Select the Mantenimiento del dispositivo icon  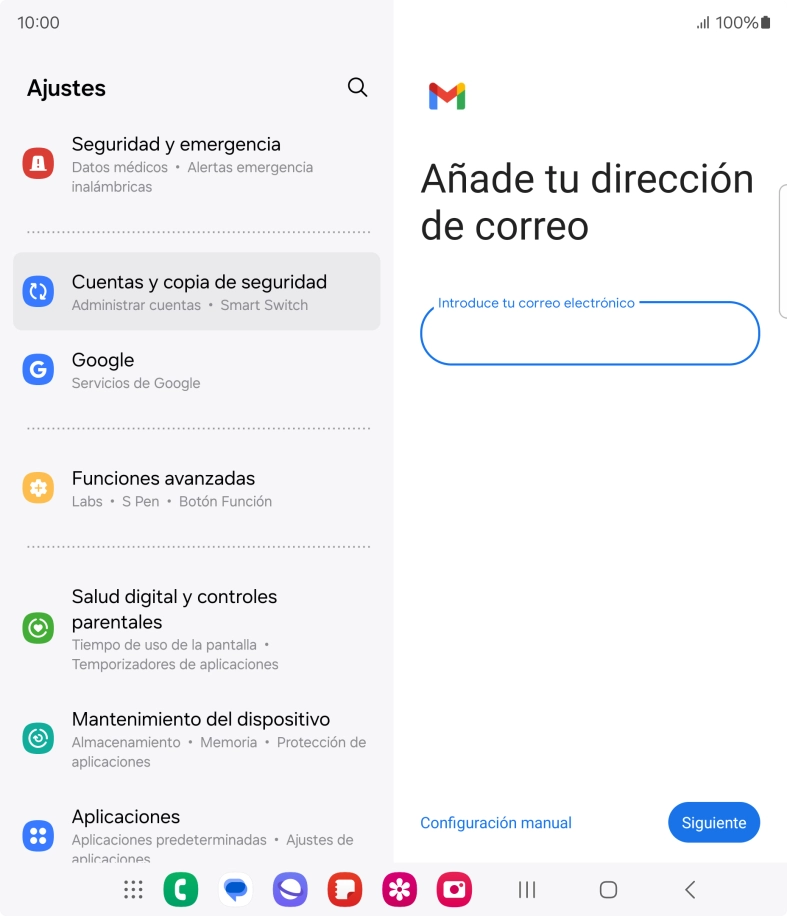click(x=37, y=738)
